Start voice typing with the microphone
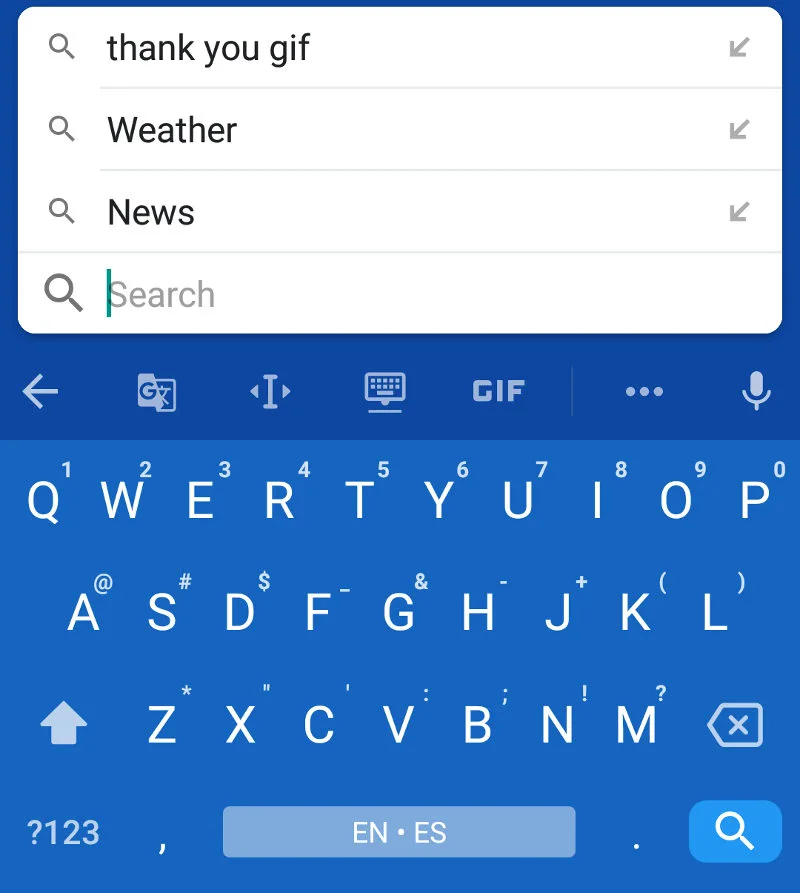The image size is (800, 893). 756,391
